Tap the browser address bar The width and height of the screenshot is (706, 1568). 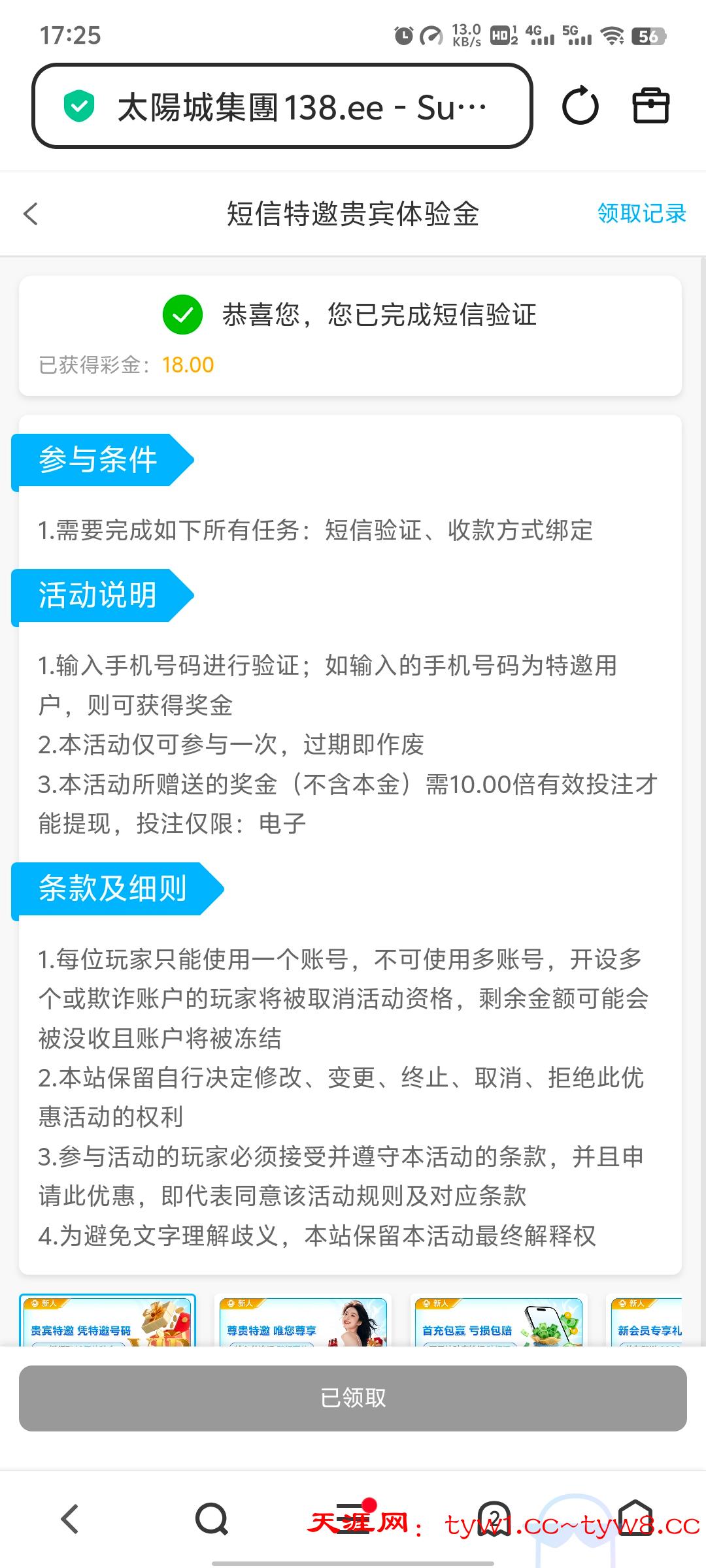(x=281, y=106)
